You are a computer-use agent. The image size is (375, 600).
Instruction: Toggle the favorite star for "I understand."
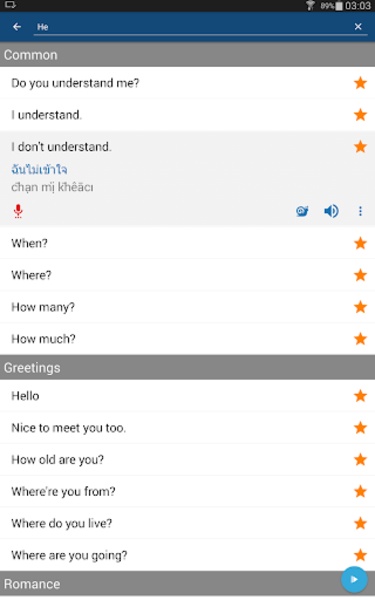pos(360,115)
